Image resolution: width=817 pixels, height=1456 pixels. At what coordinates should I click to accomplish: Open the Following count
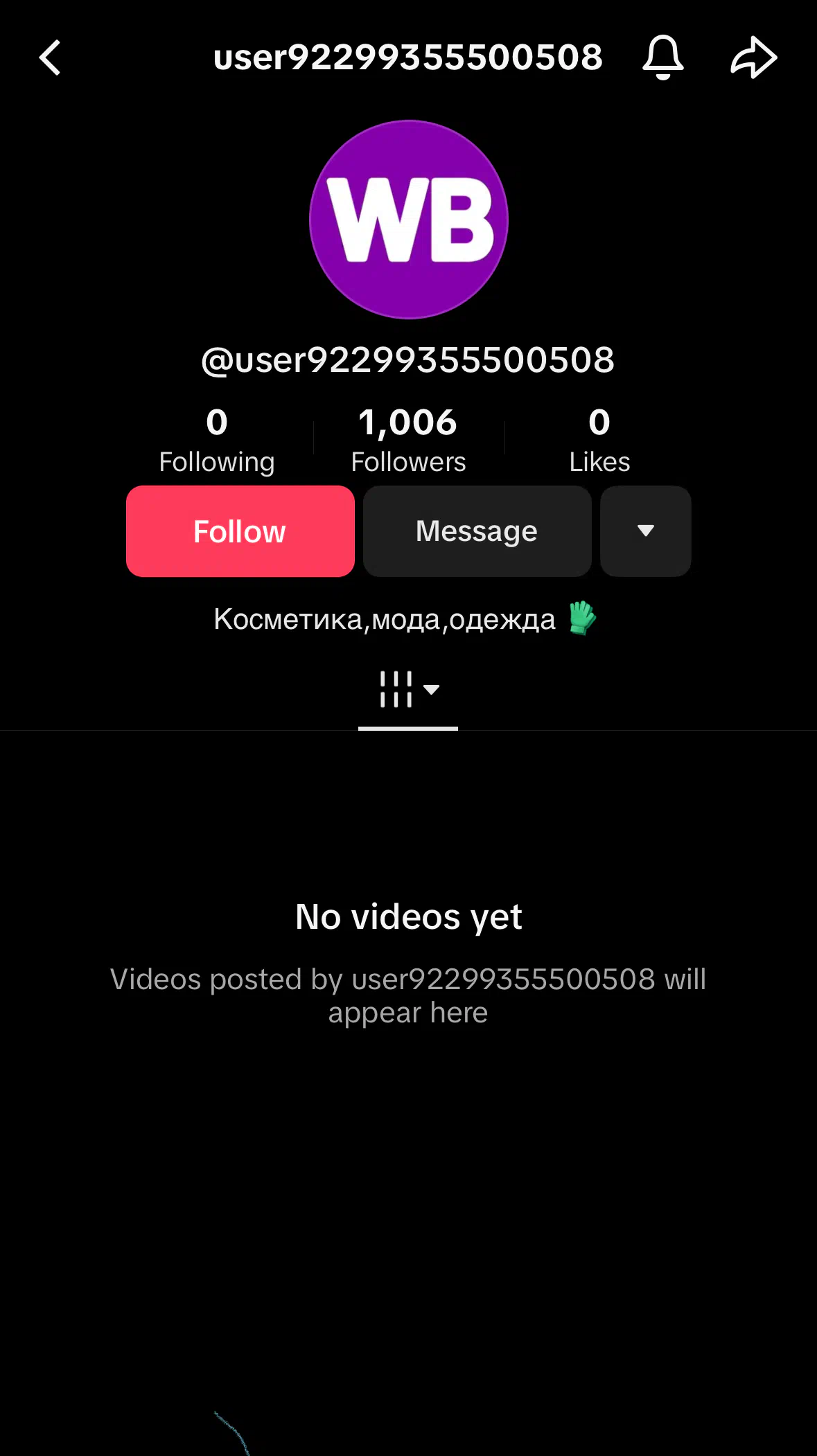(217, 441)
